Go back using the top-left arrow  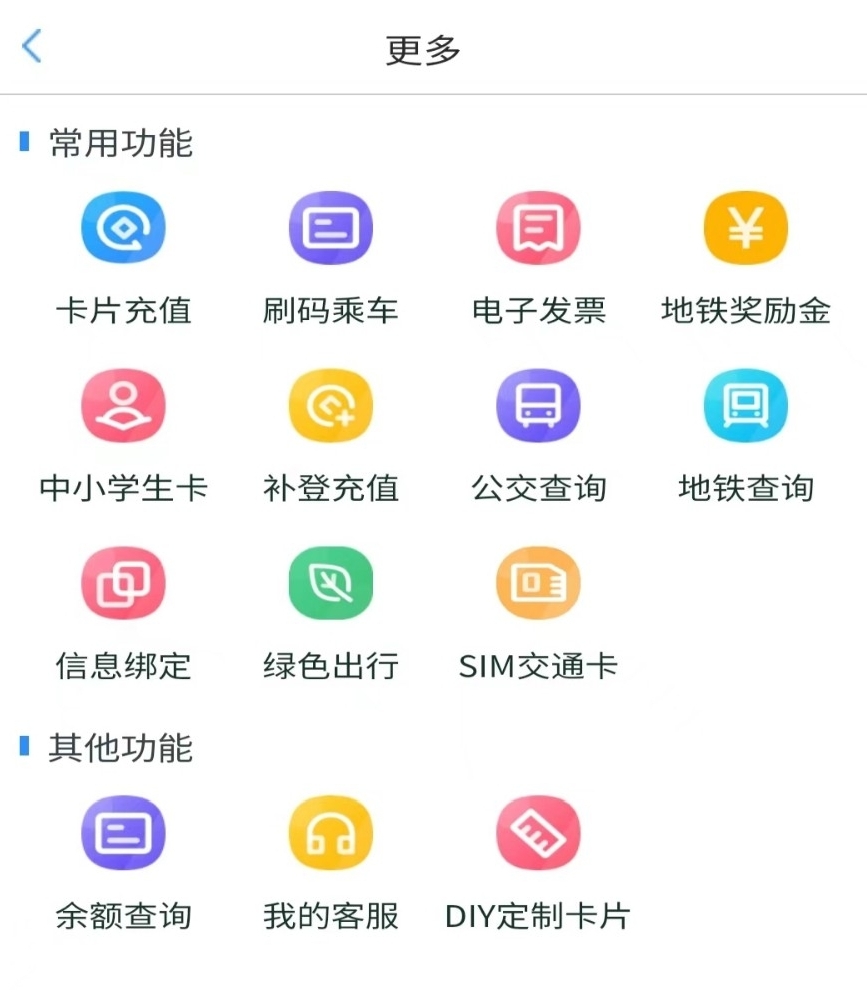pyautogui.click(x=32, y=46)
